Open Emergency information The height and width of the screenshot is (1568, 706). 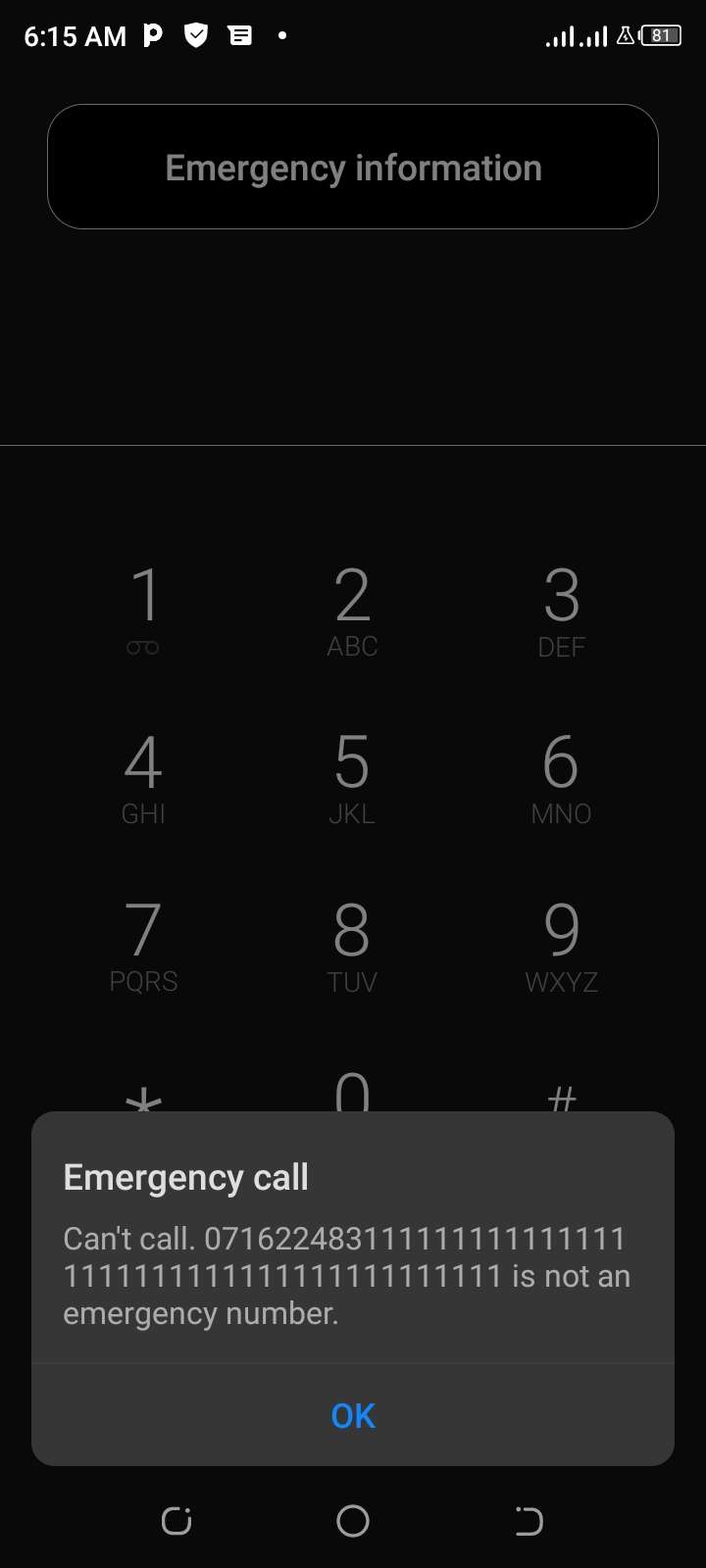click(x=353, y=168)
